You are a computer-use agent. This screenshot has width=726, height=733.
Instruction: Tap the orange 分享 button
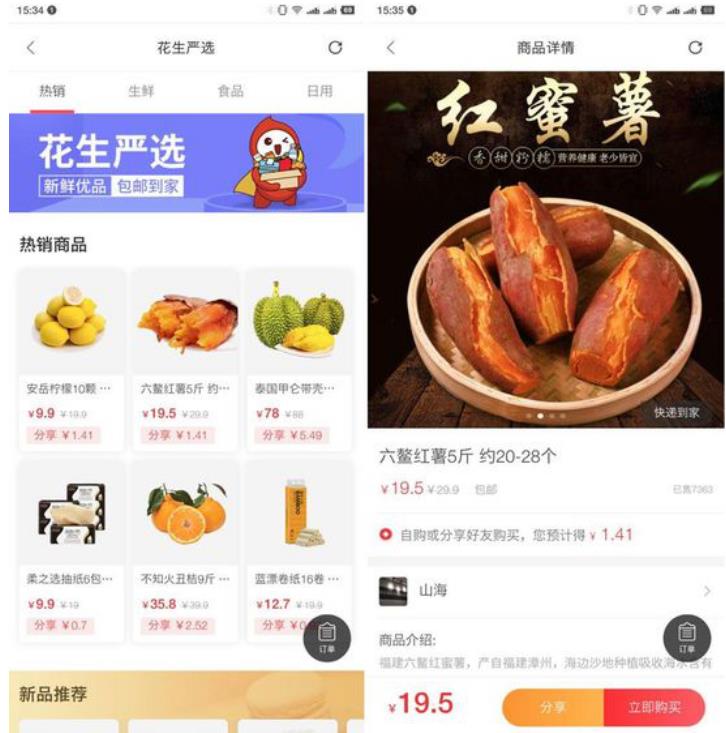(553, 707)
